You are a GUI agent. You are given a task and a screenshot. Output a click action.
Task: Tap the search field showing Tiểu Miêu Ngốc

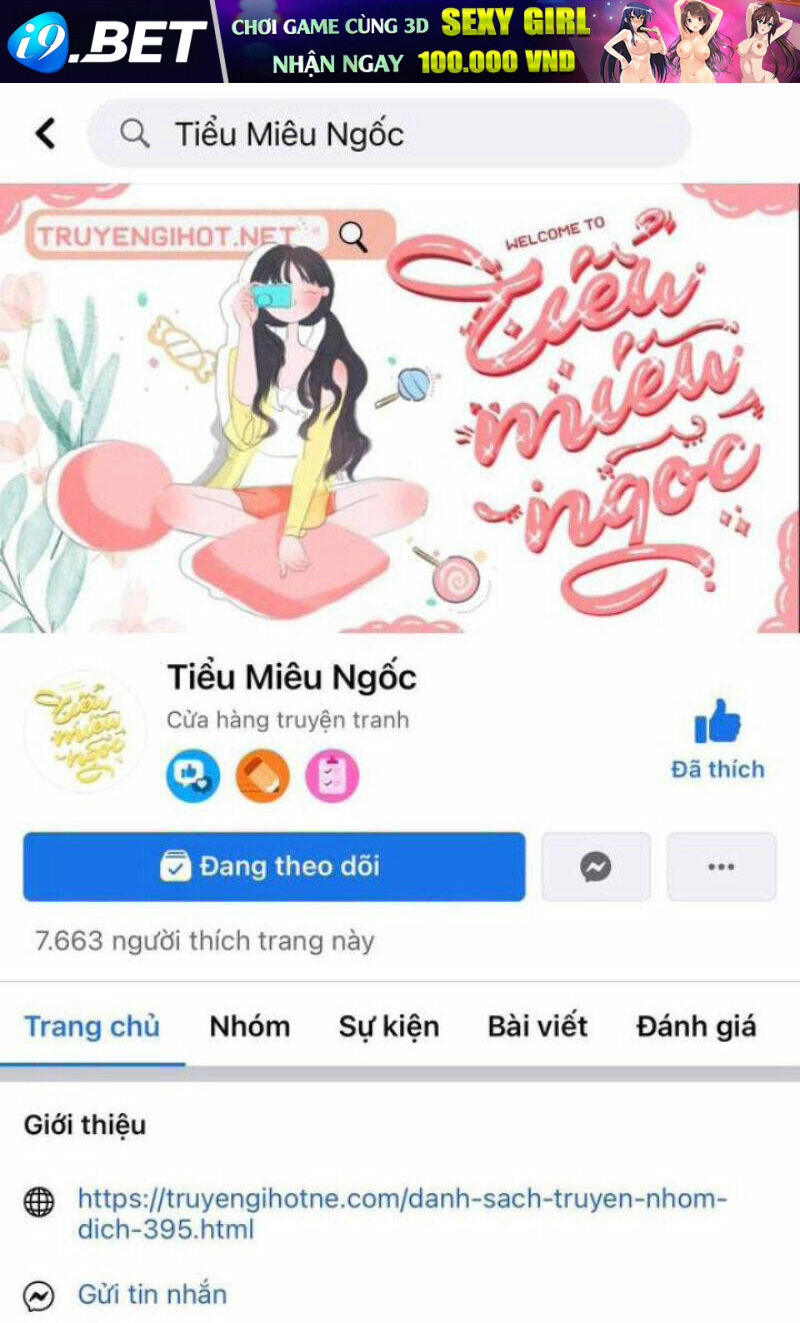[x=390, y=134]
